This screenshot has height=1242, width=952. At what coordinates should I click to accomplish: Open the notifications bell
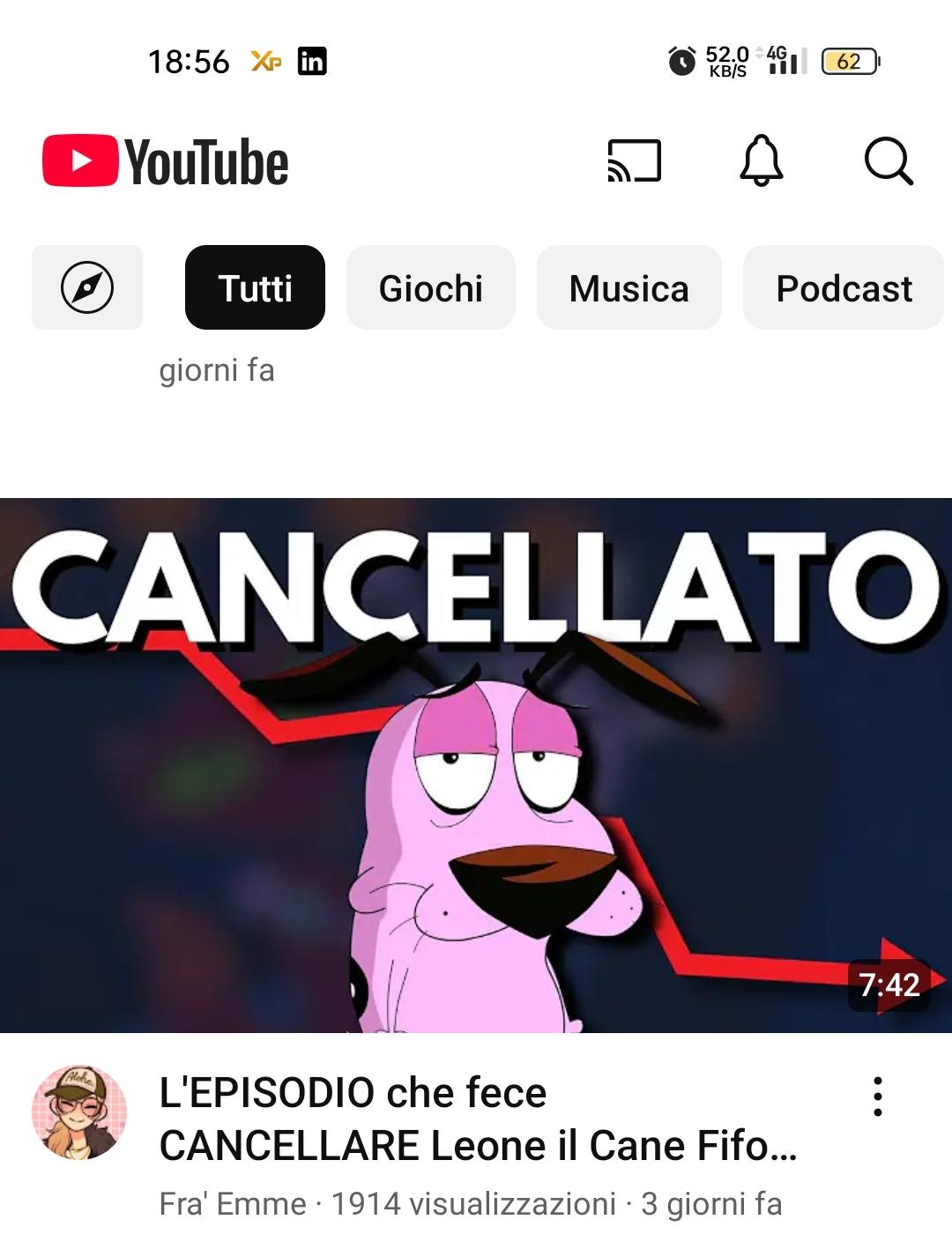coord(761,161)
